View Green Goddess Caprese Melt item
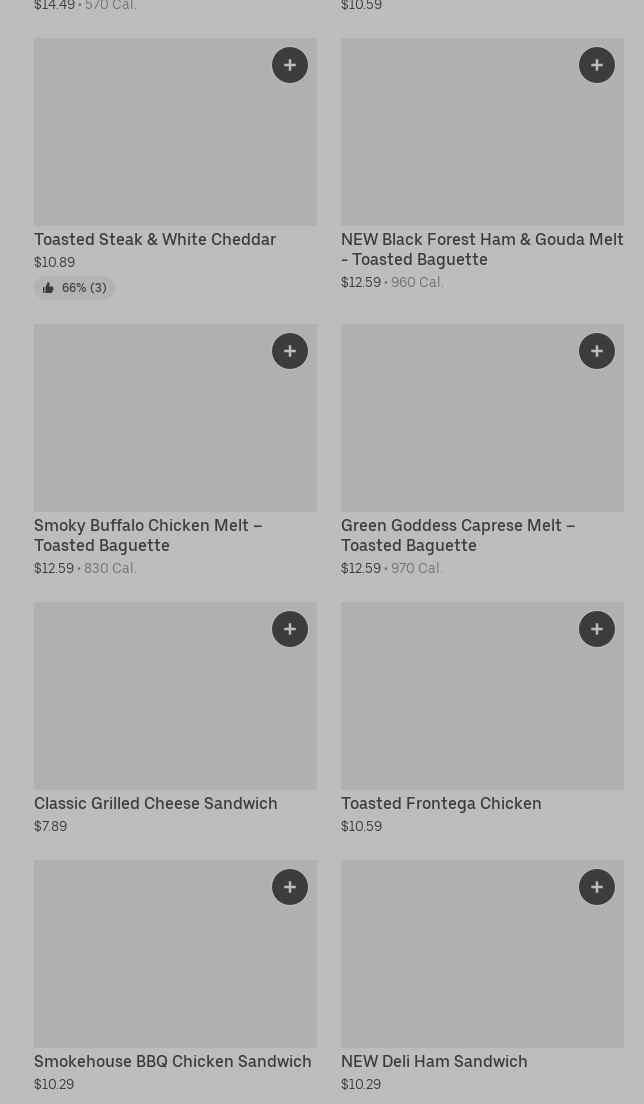644x1104 pixels. (x=458, y=535)
